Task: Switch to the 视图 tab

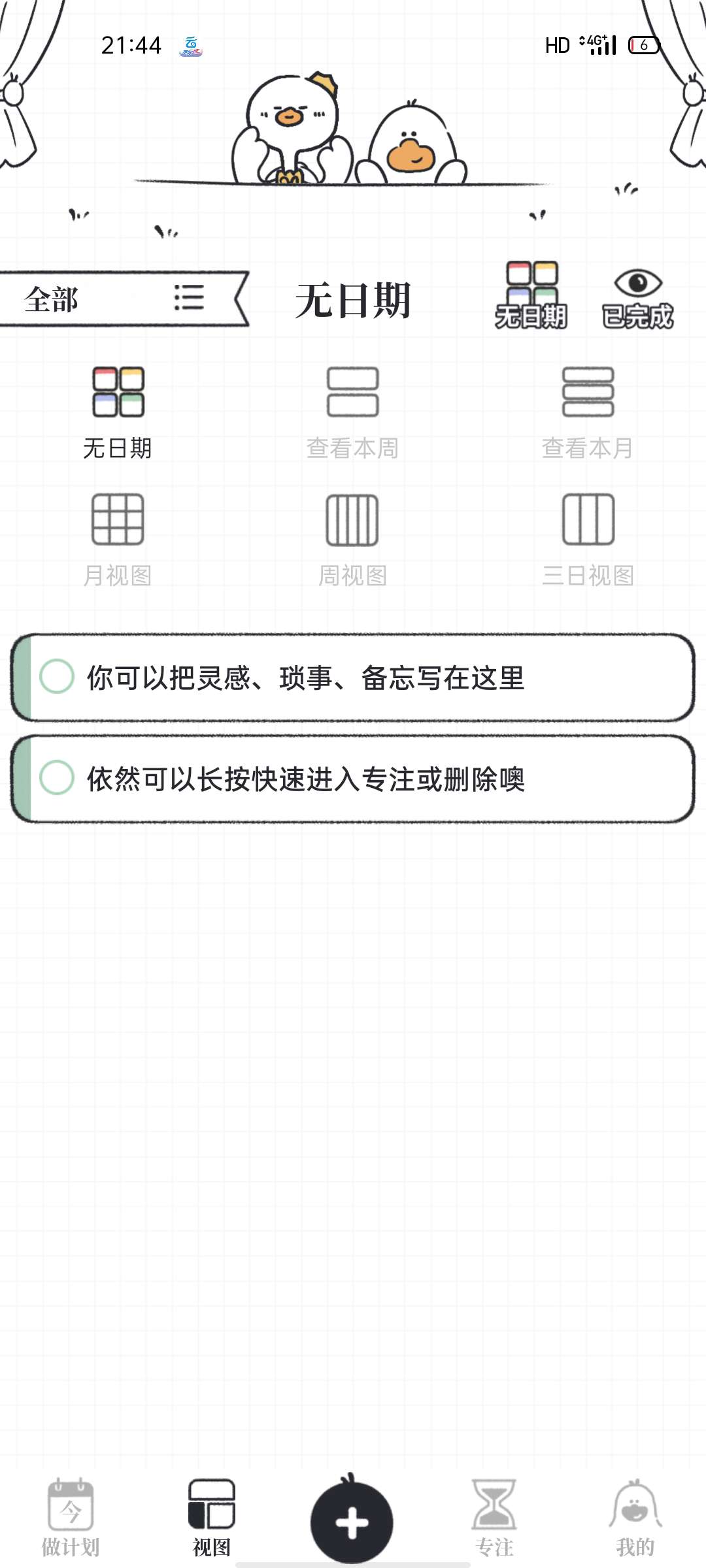Action: [211, 1517]
